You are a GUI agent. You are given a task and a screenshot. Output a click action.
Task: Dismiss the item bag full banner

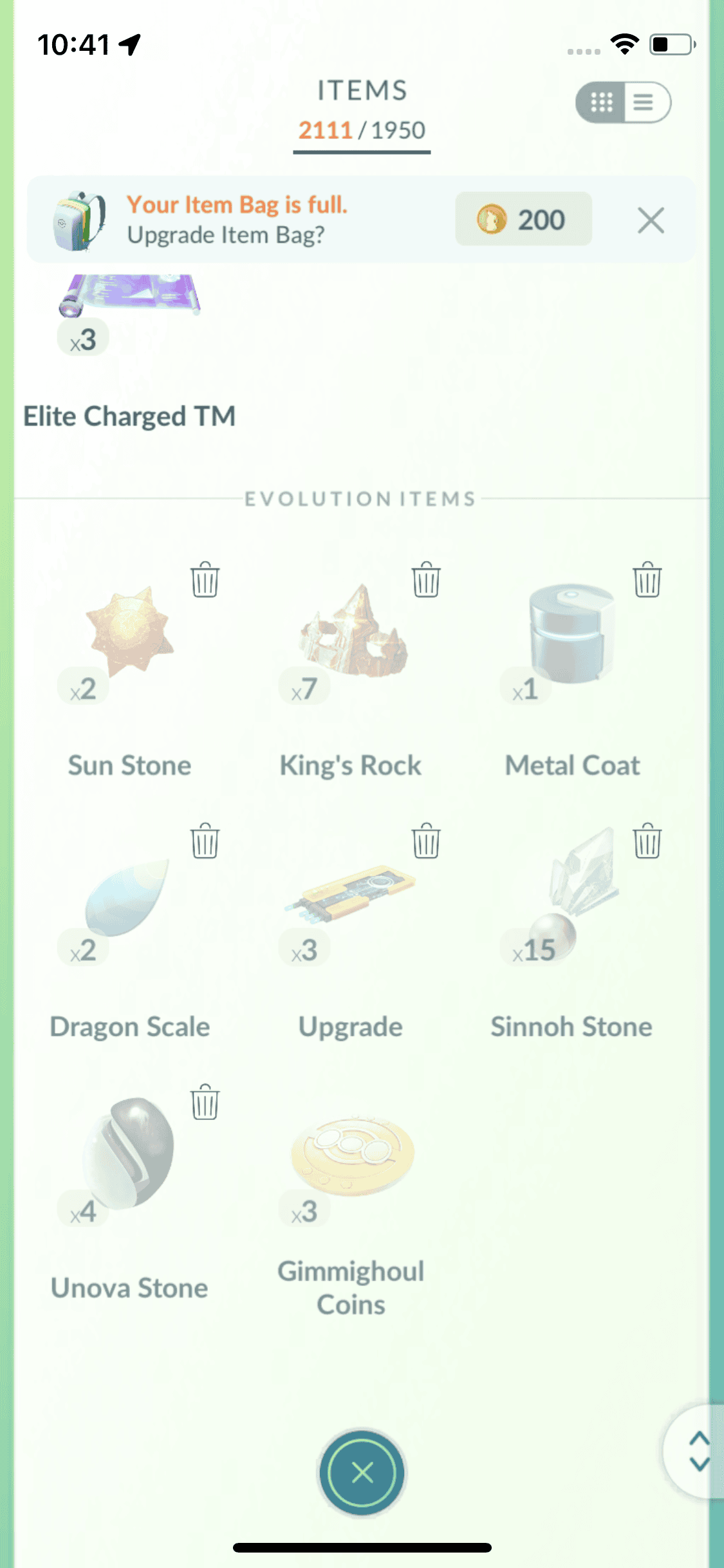(x=651, y=221)
